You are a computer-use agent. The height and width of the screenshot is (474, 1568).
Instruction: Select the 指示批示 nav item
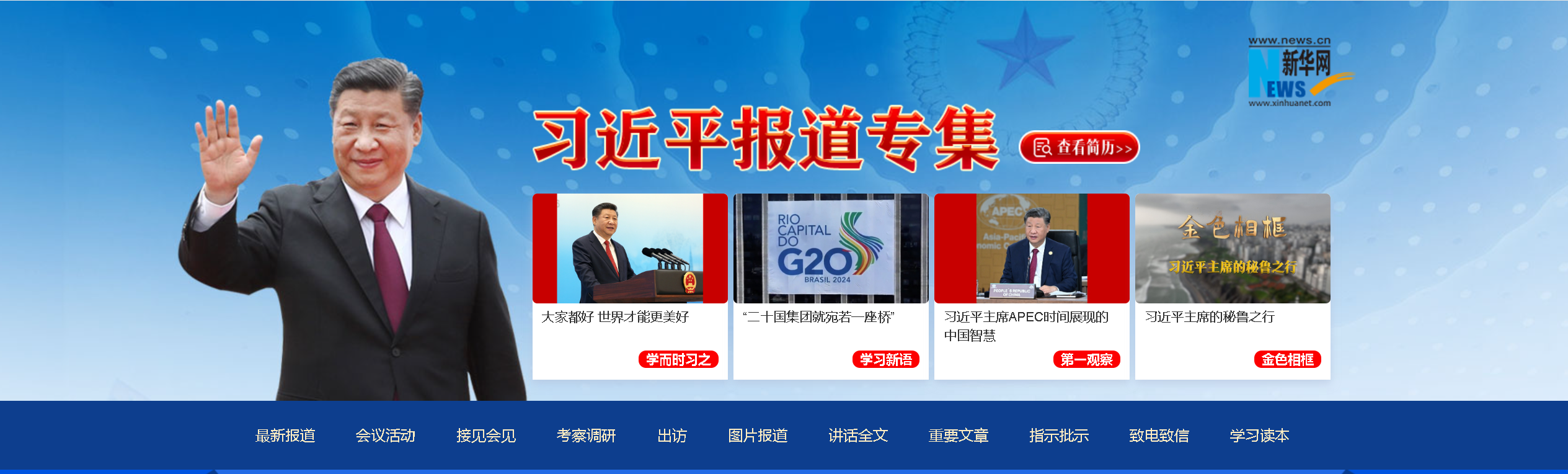(x=1059, y=436)
